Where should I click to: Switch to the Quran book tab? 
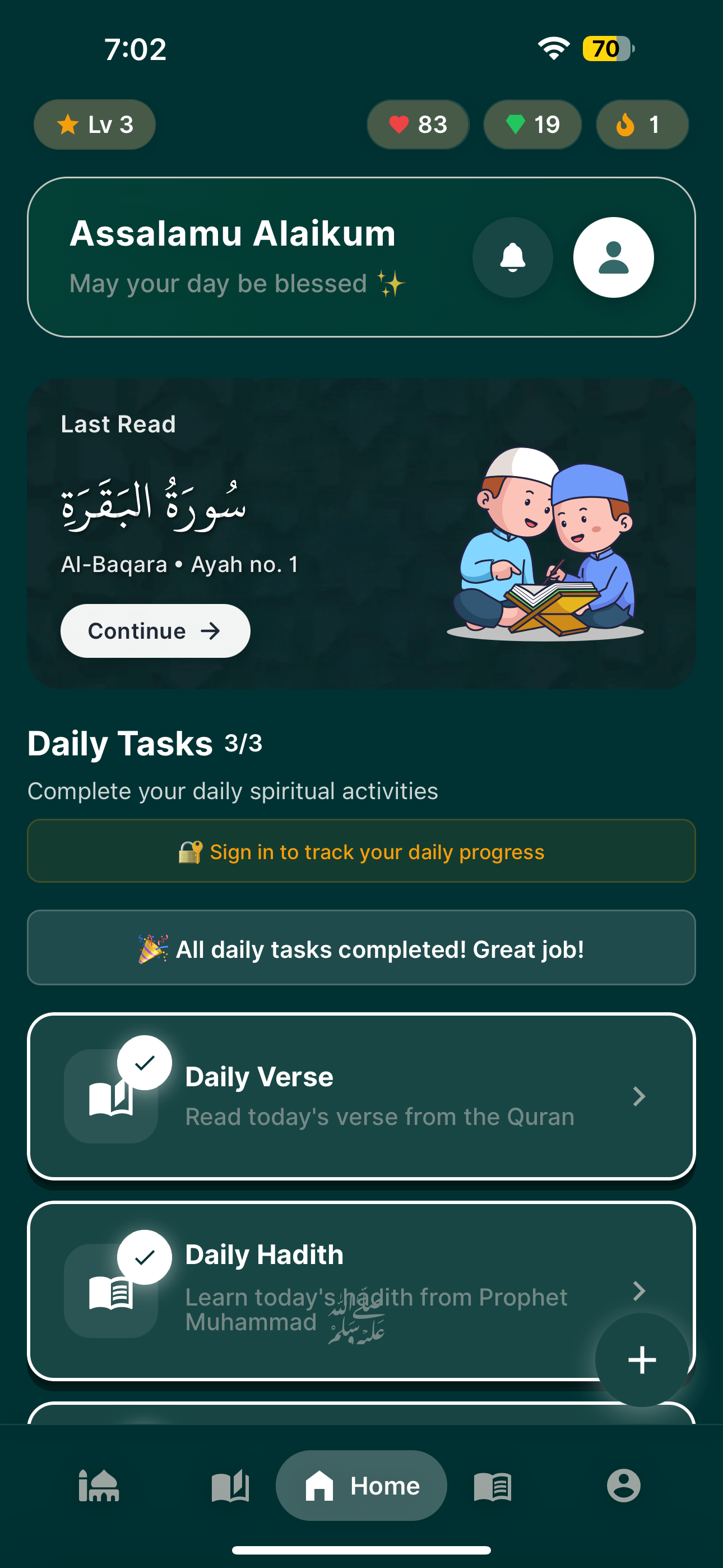[230, 1485]
